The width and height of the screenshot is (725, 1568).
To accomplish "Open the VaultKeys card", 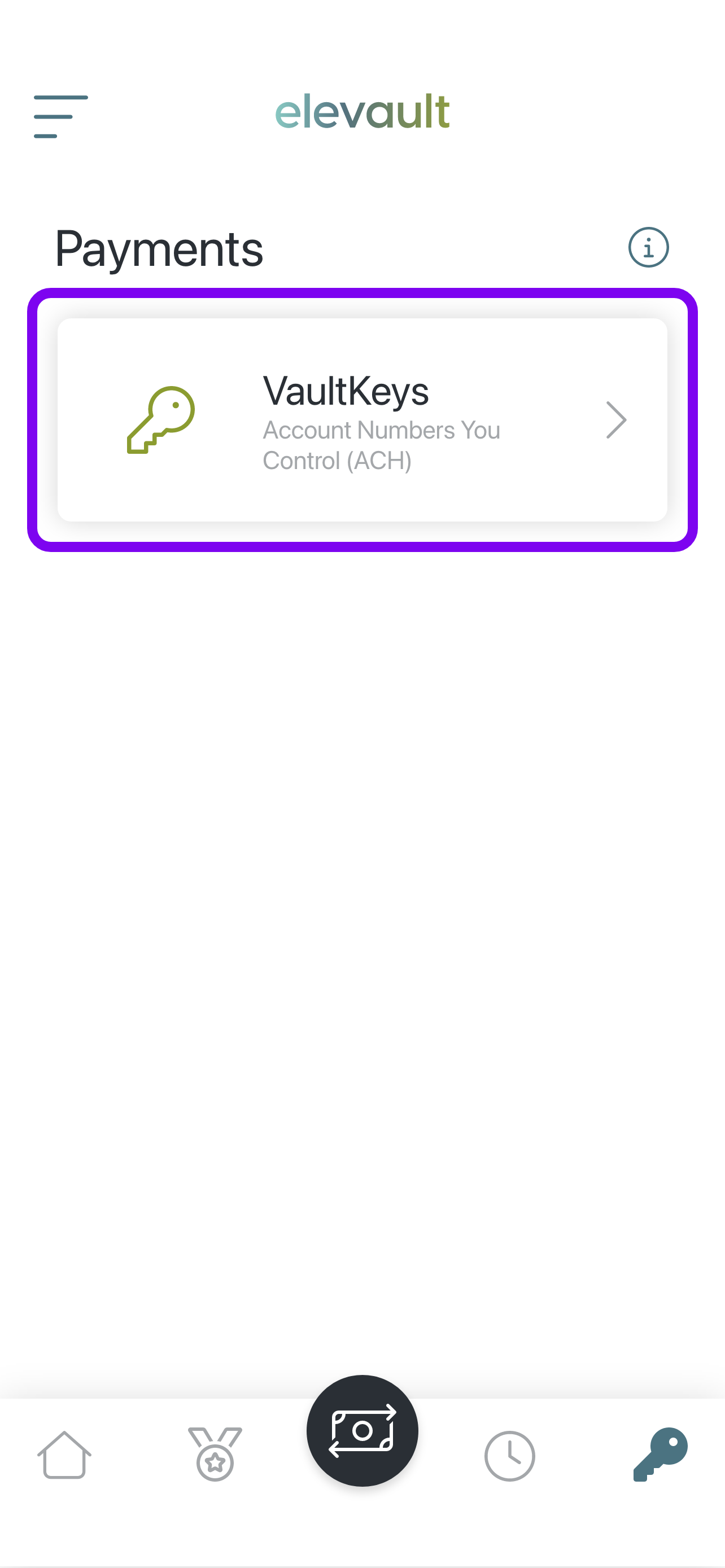I will (362, 420).
